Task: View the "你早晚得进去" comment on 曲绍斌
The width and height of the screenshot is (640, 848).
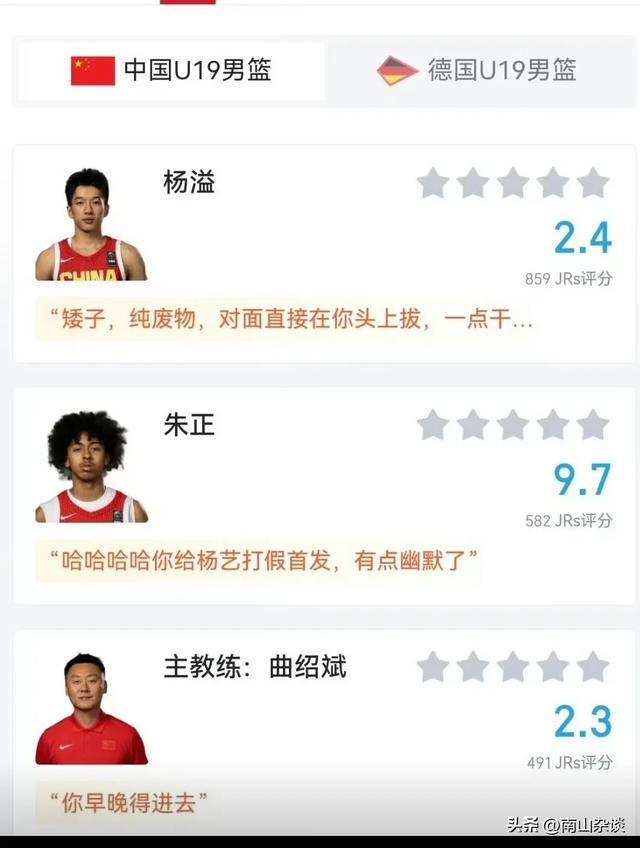Action: pyautogui.click(x=135, y=802)
